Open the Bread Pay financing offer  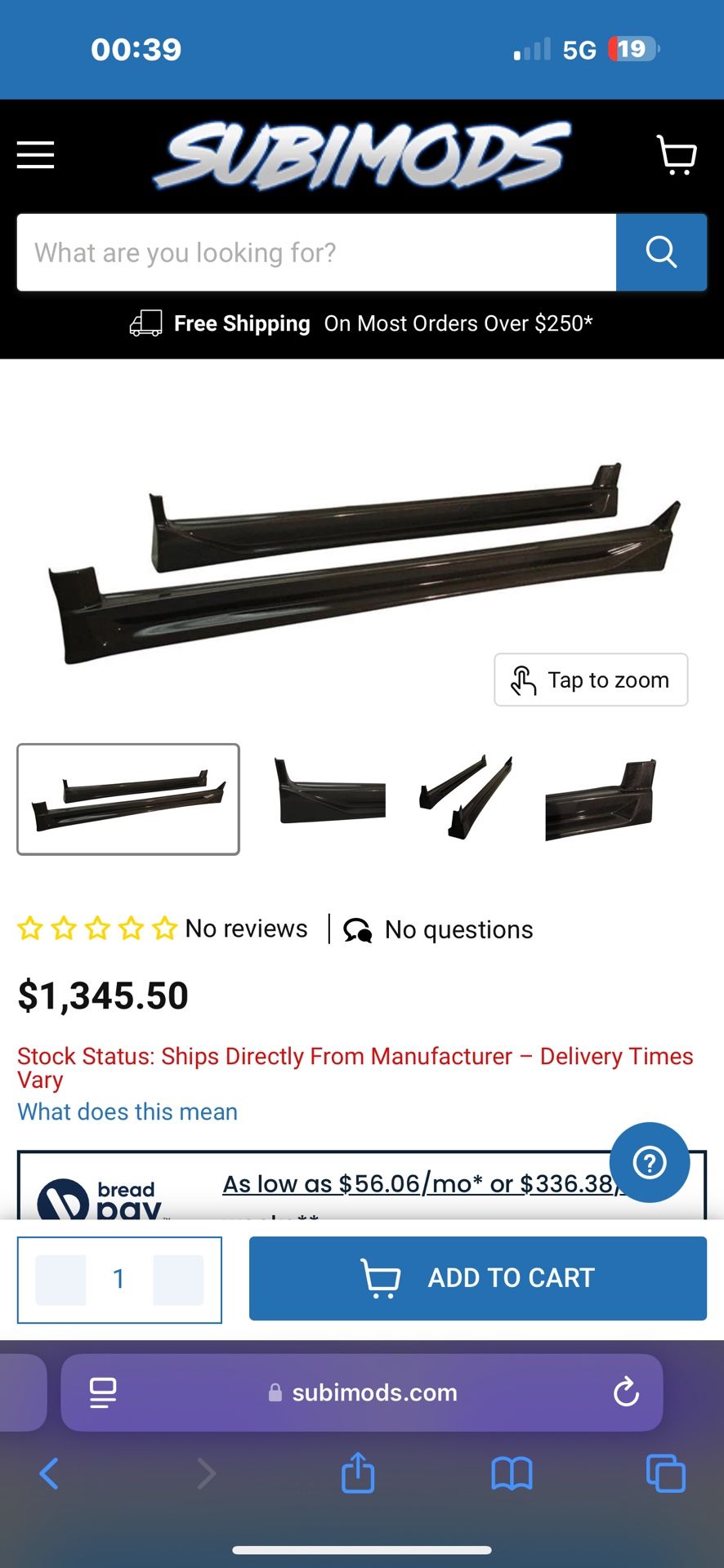pos(417,1185)
